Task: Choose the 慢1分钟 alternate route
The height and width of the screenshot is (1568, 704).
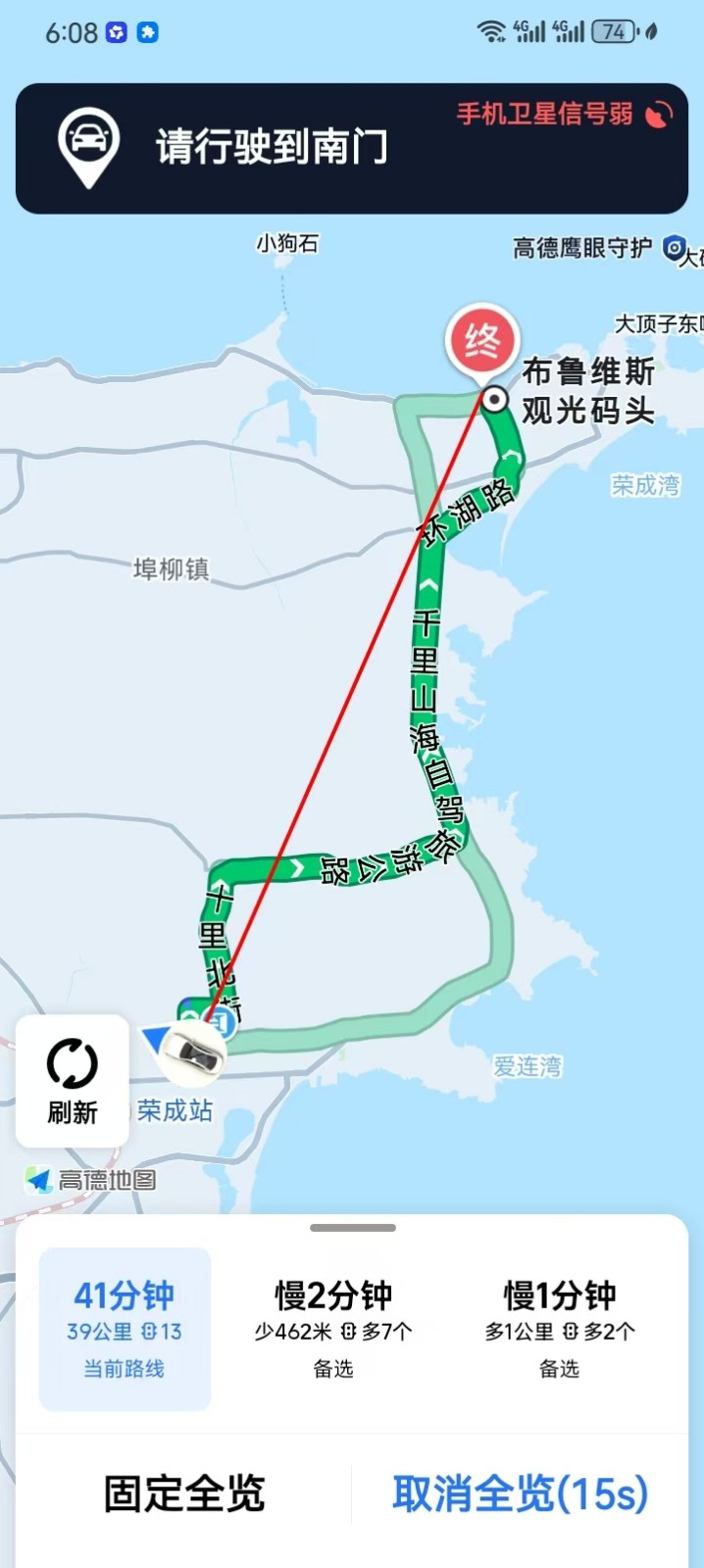Action: tap(560, 1329)
